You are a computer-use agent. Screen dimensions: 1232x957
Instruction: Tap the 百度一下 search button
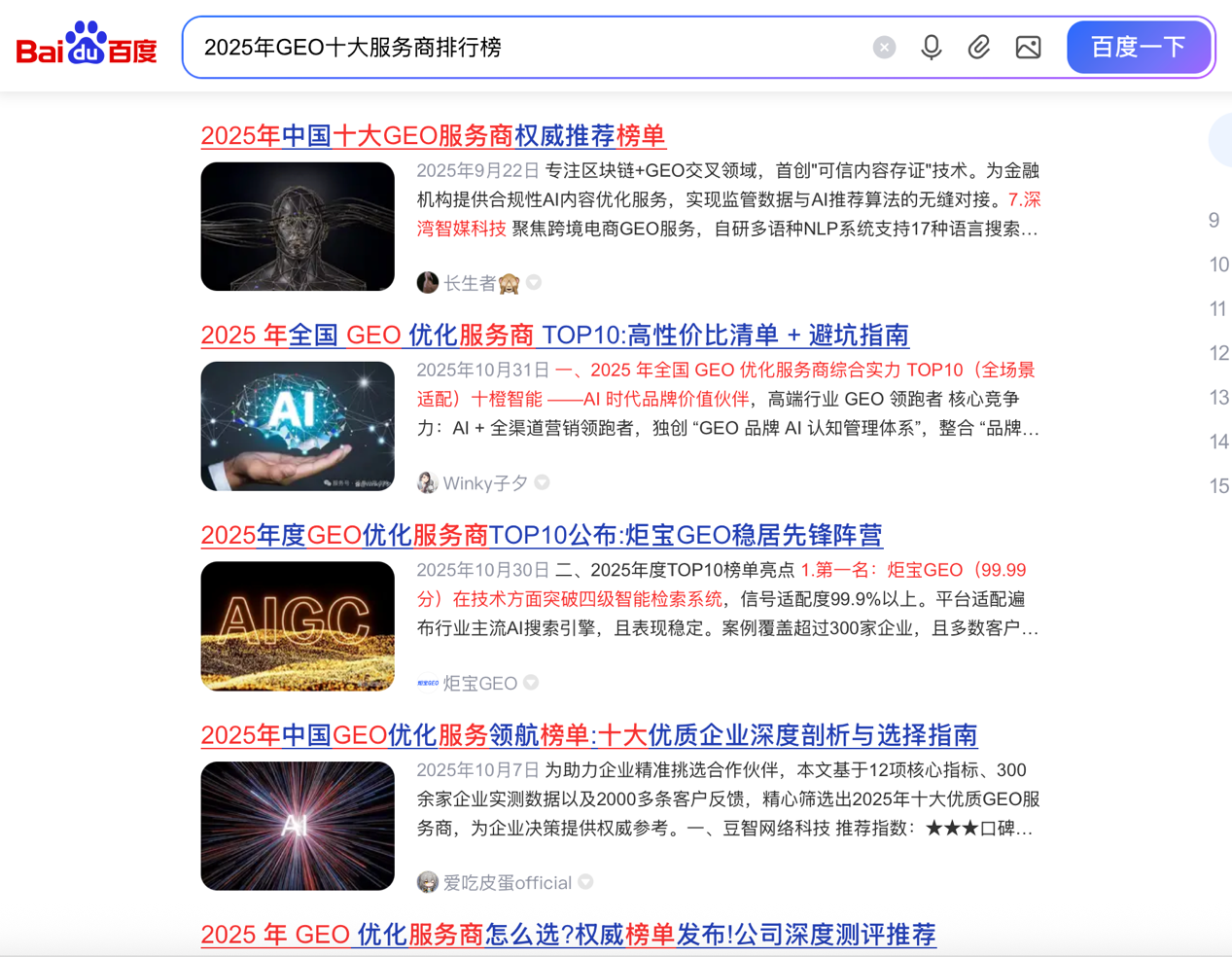[1138, 48]
